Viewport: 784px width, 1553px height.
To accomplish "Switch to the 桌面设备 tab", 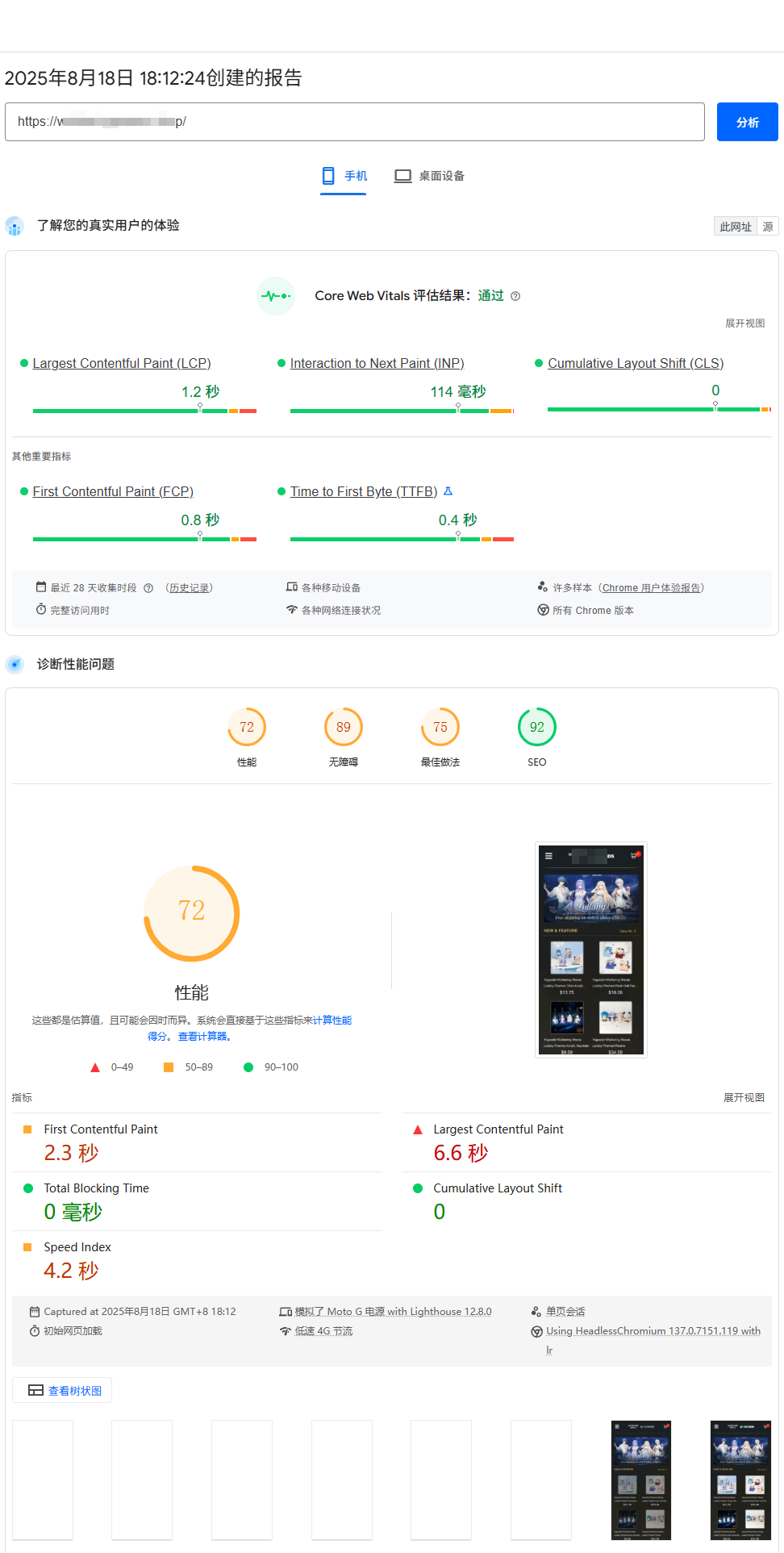I will pyautogui.click(x=430, y=176).
